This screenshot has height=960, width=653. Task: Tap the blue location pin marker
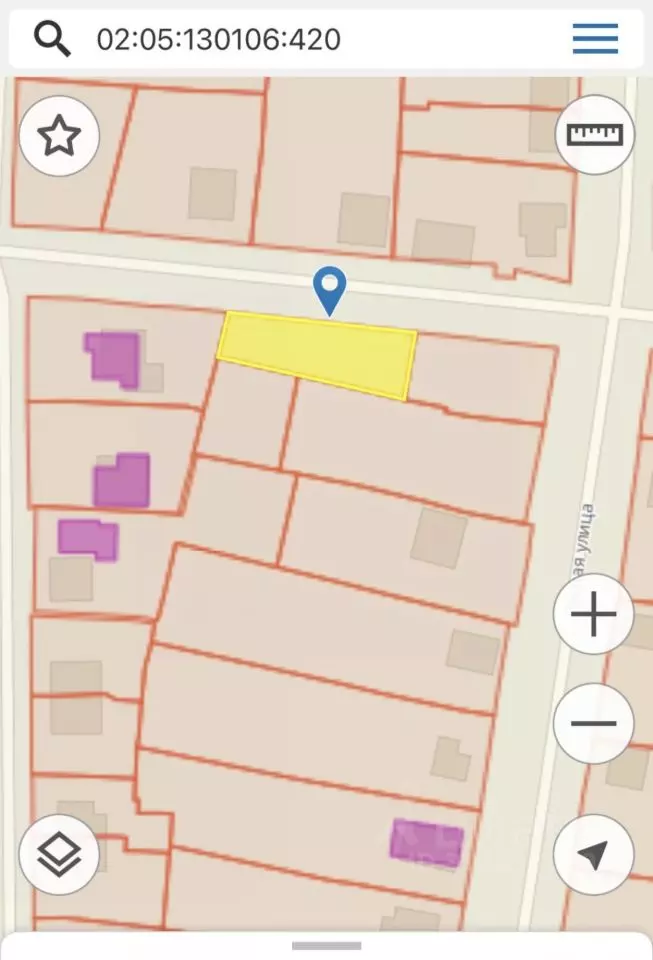pyautogui.click(x=330, y=291)
